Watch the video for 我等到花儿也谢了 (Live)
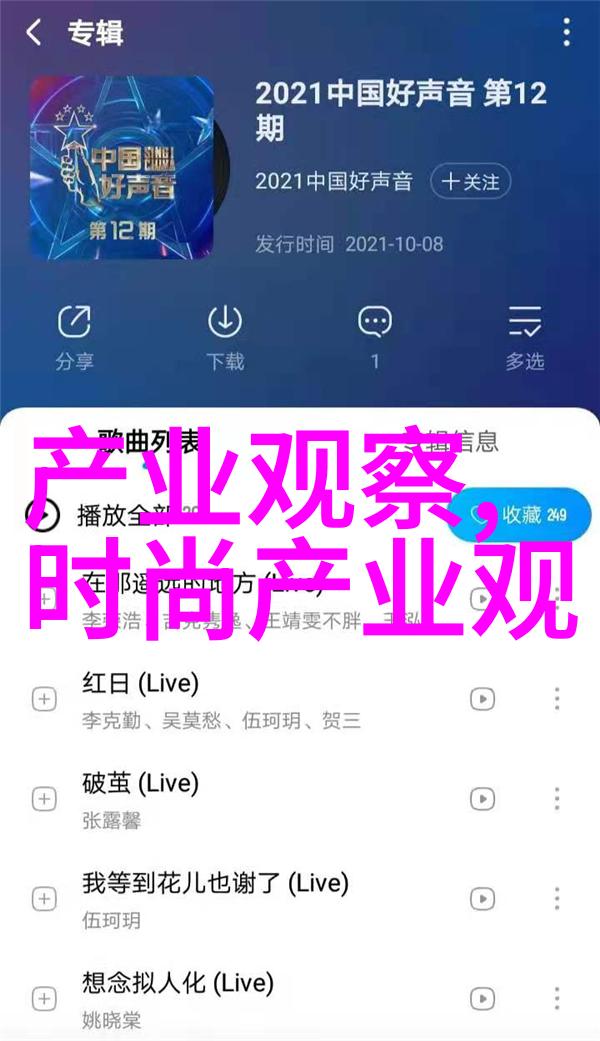This screenshot has height=1041, width=600. coord(483,899)
